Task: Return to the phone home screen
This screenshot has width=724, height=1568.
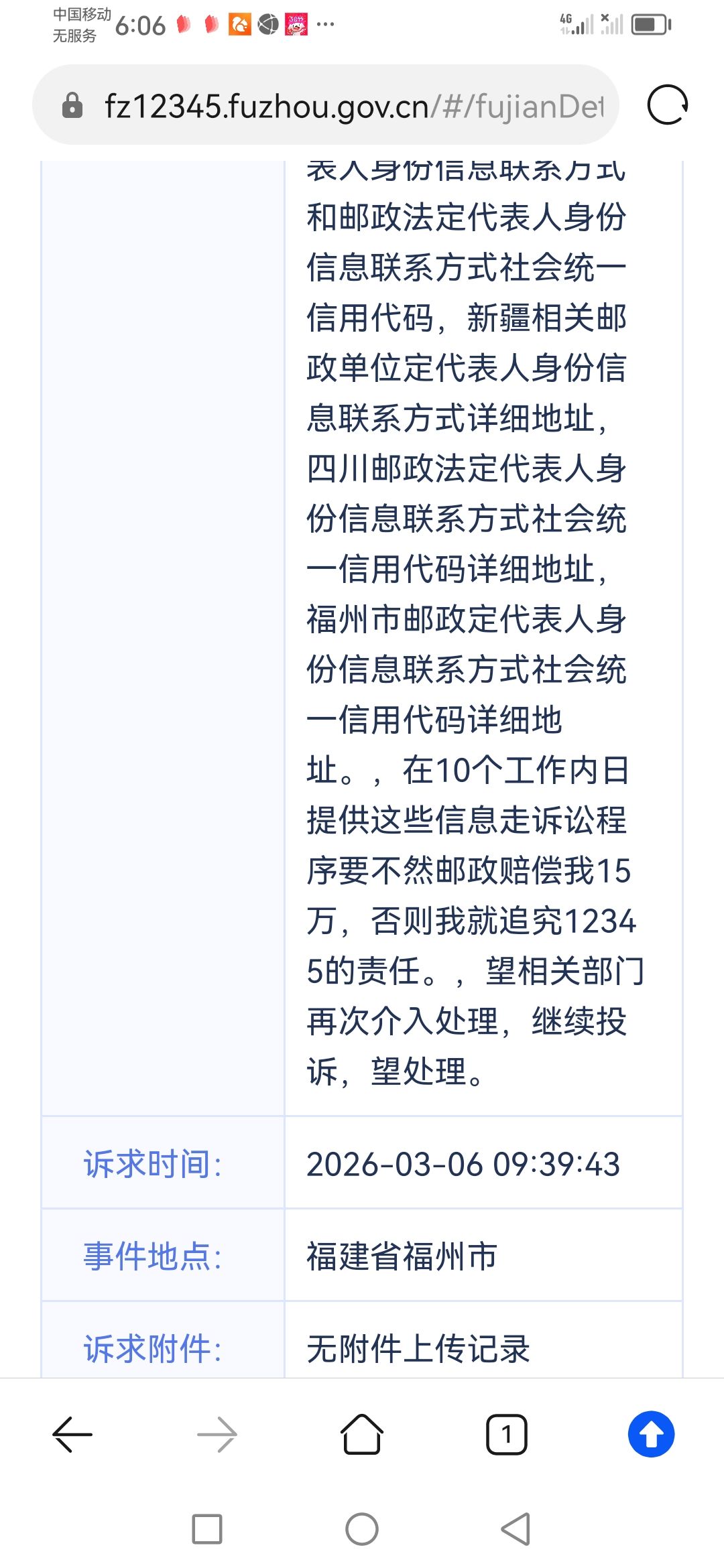Action: point(362,1529)
